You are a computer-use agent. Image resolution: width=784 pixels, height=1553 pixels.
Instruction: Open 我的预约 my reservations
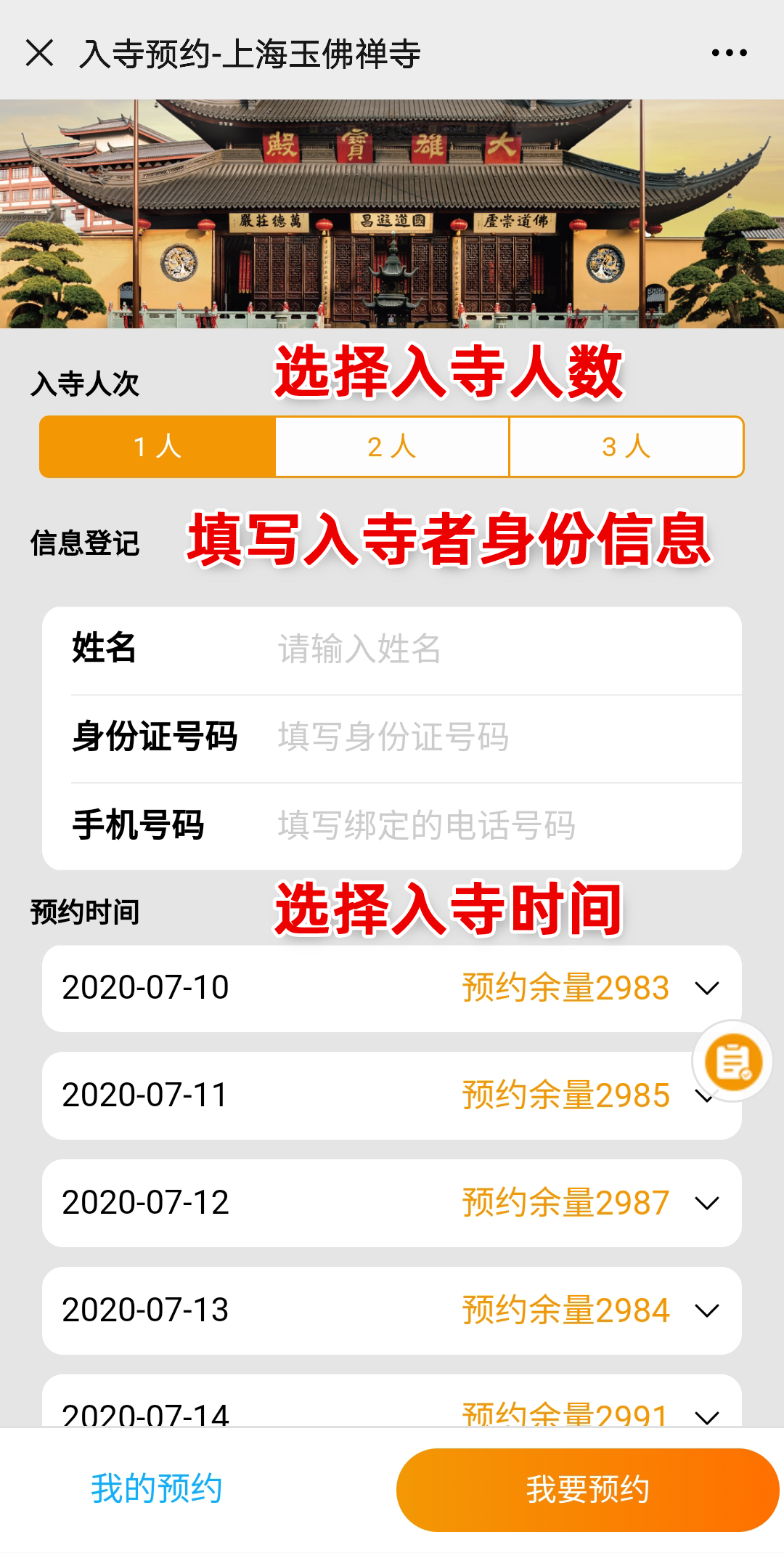point(157,1489)
